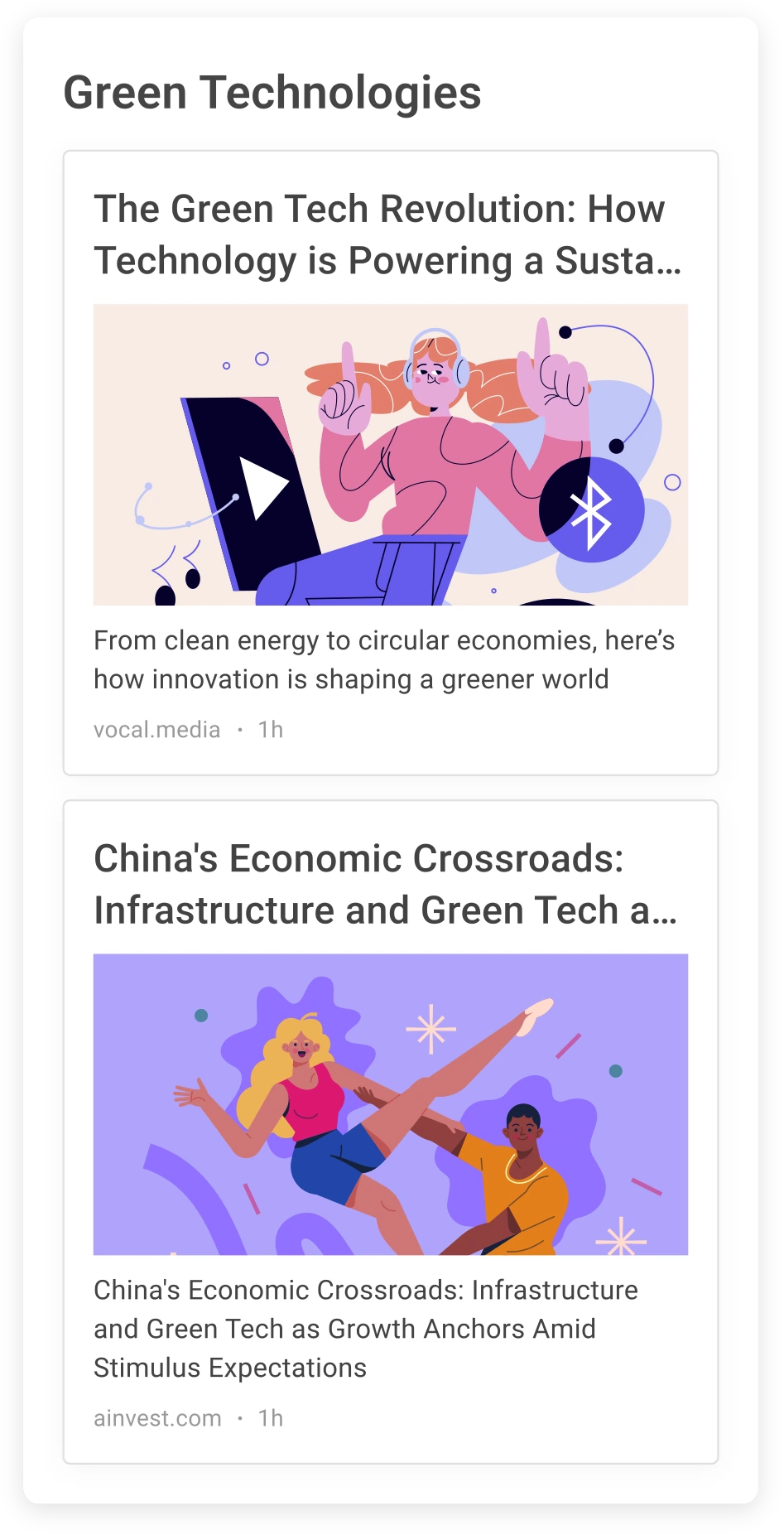The image size is (784, 1535).
Task: Open China's Economic Crossroads article card
Action: pos(387,884)
